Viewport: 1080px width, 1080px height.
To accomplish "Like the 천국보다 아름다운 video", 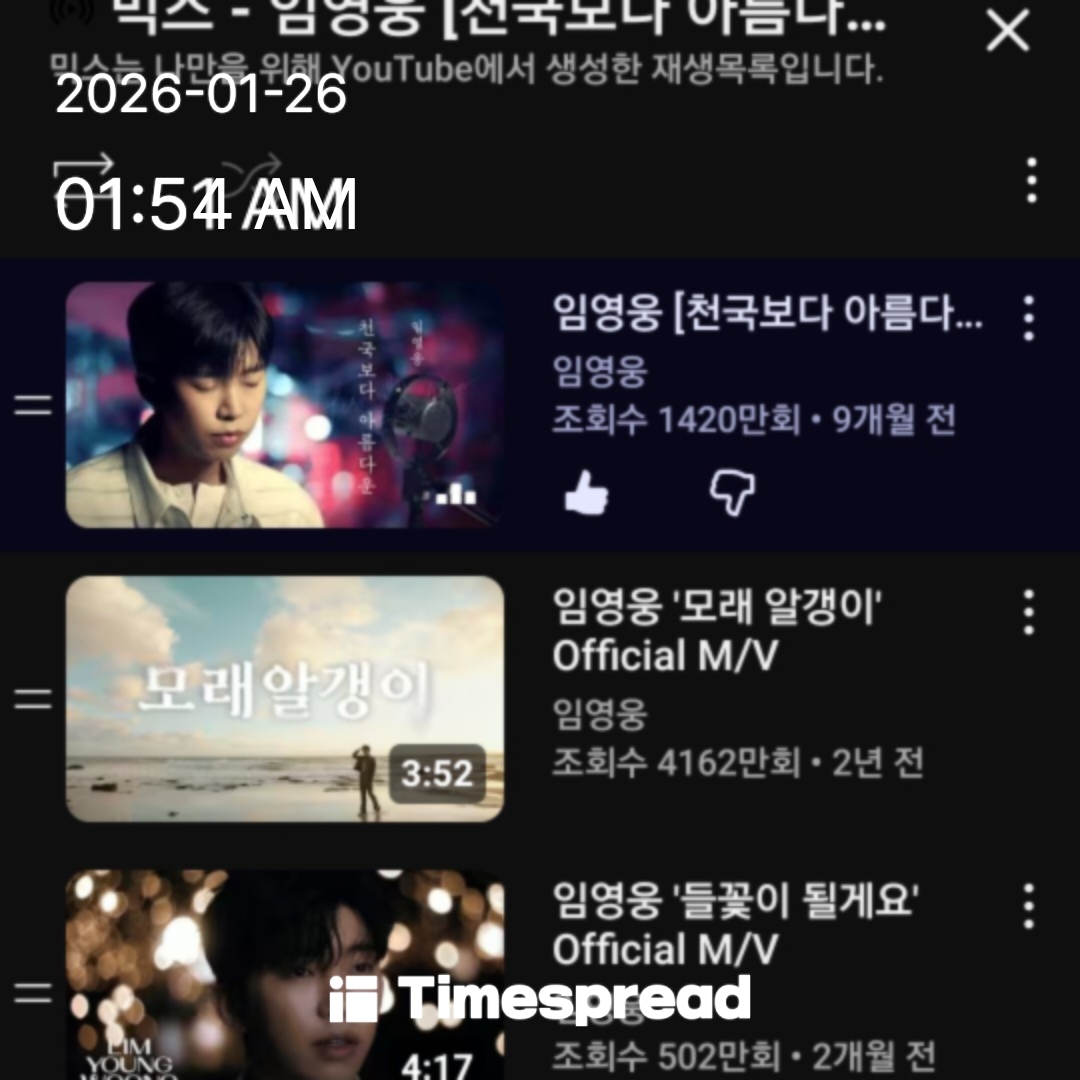I will click(586, 493).
